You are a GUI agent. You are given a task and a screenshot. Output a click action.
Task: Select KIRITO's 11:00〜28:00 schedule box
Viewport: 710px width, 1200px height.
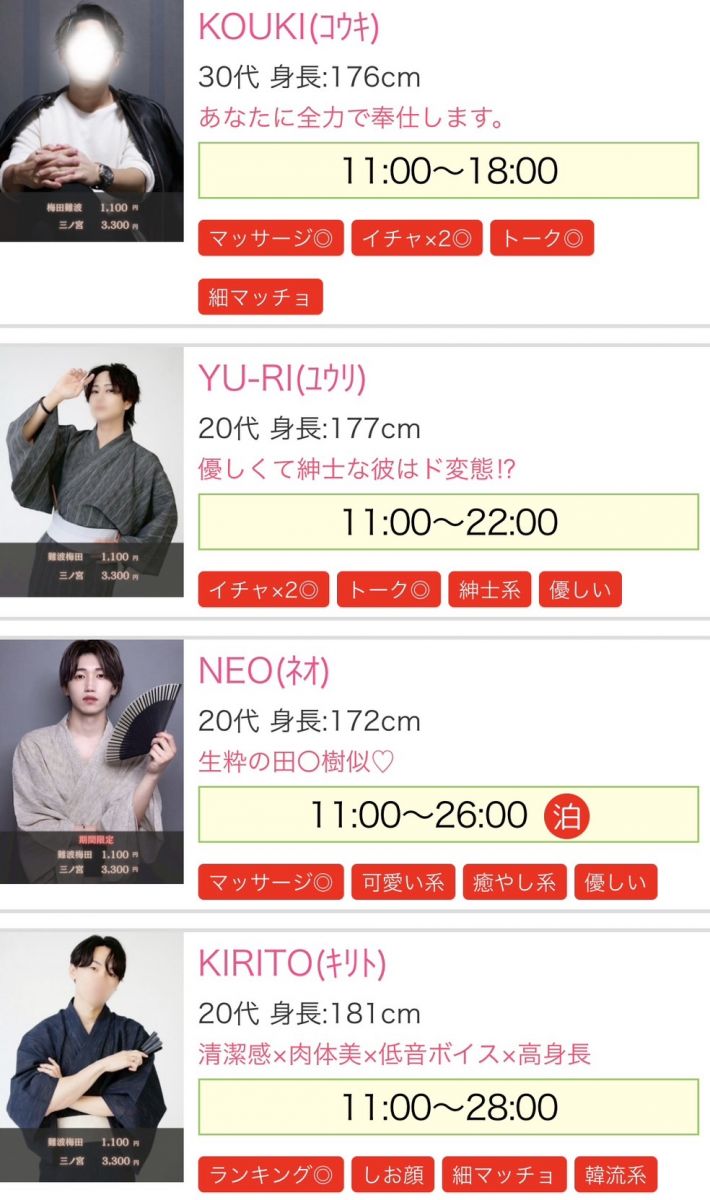pyautogui.click(x=448, y=1107)
